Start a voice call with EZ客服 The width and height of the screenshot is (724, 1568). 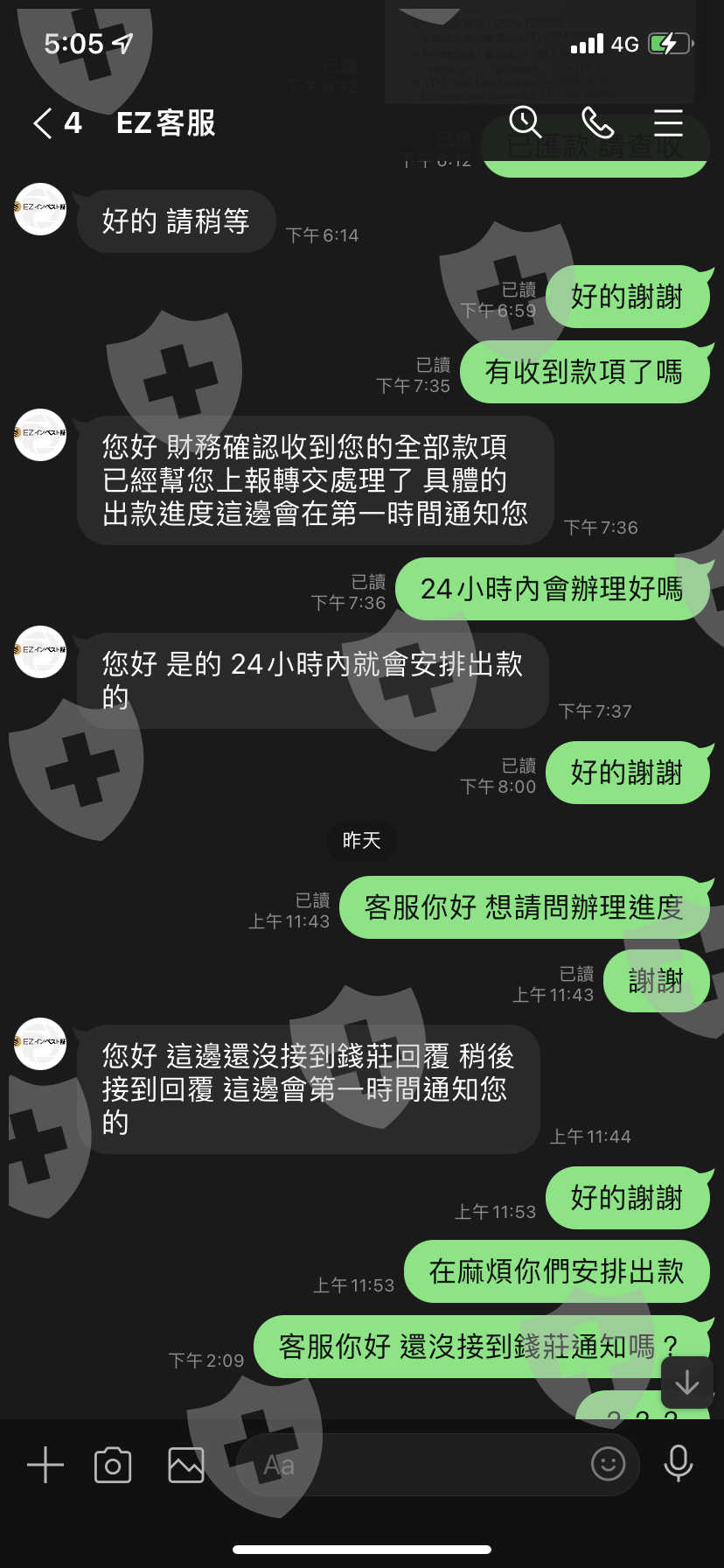(597, 122)
